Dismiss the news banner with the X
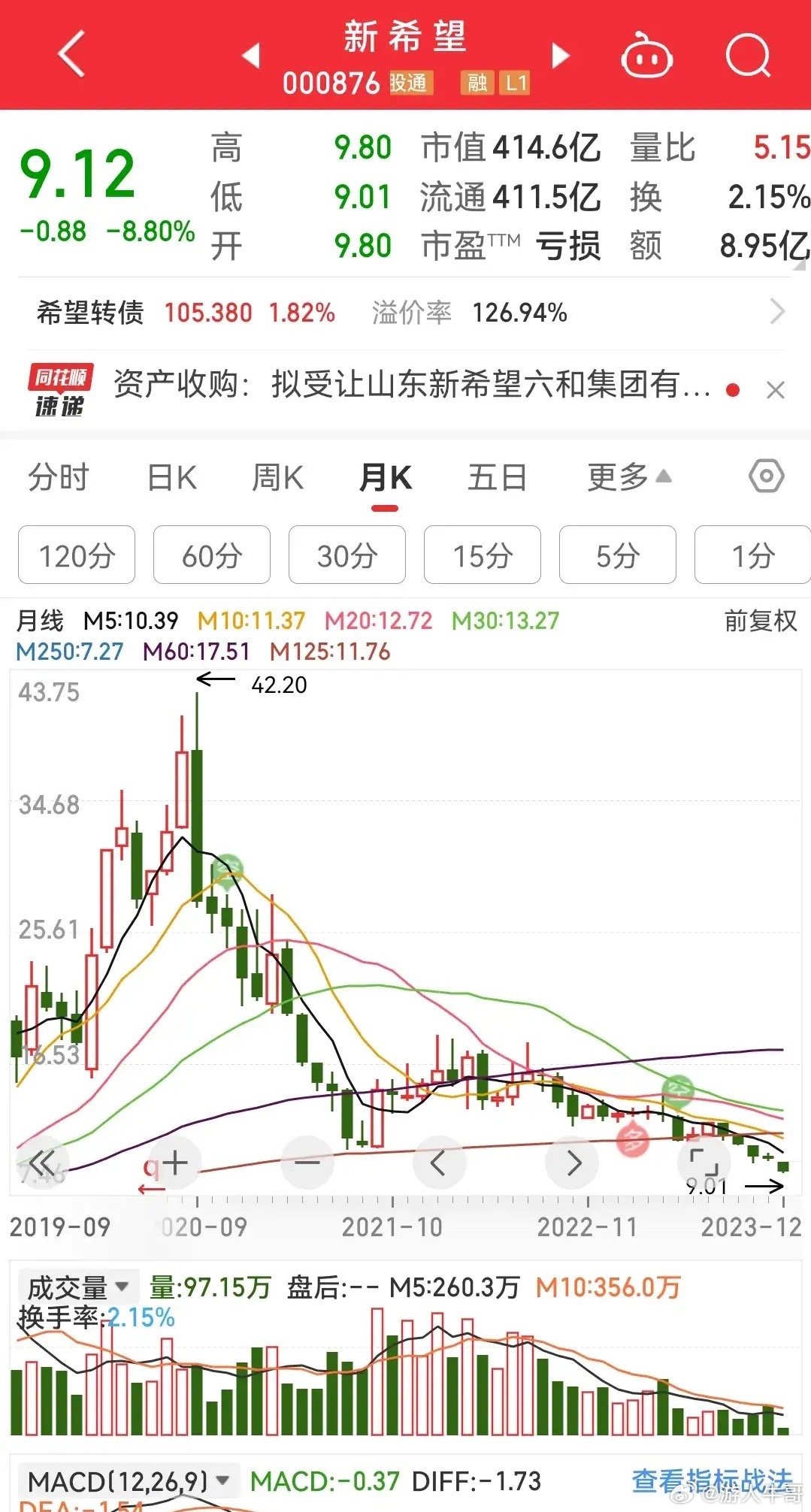This screenshot has width=811, height=1512. 776,390
